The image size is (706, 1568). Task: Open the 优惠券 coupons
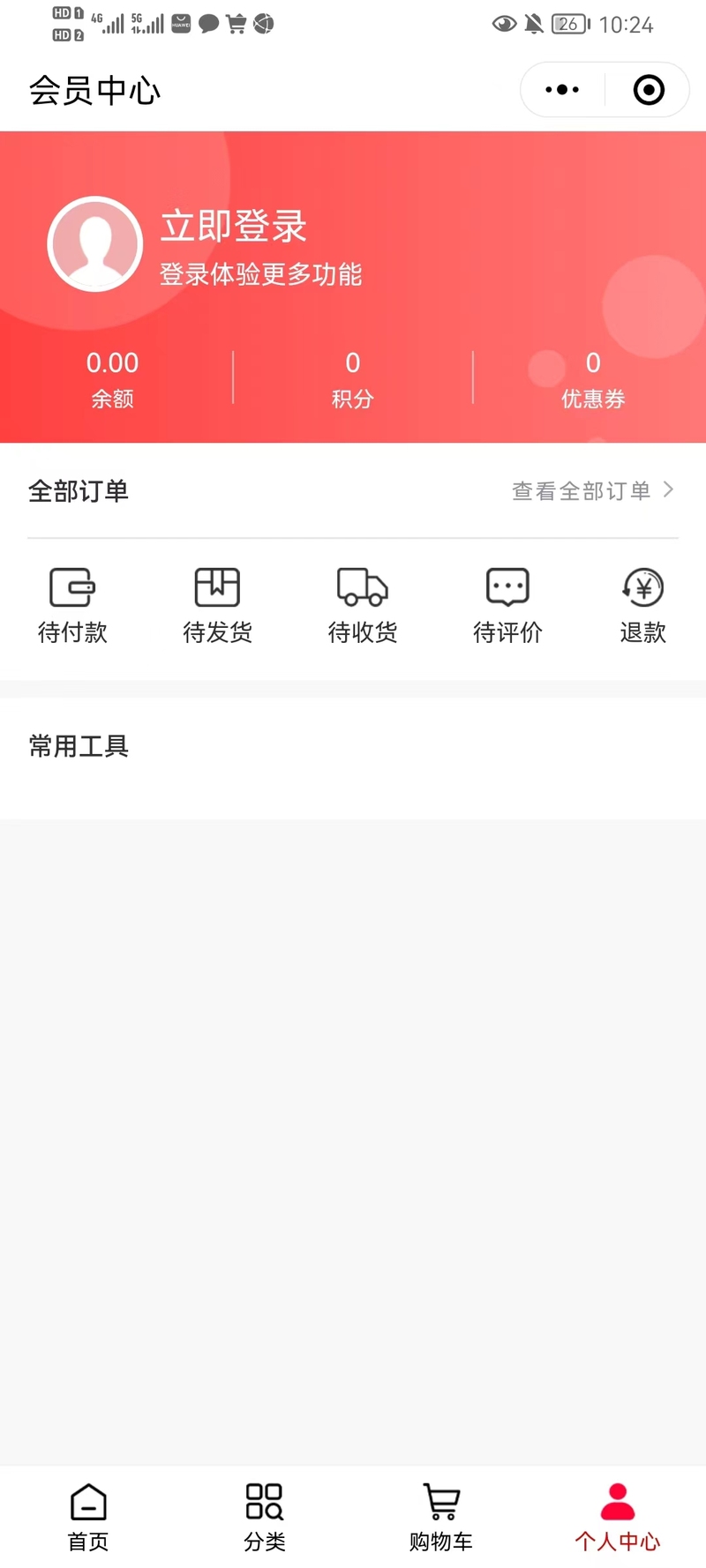593,379
